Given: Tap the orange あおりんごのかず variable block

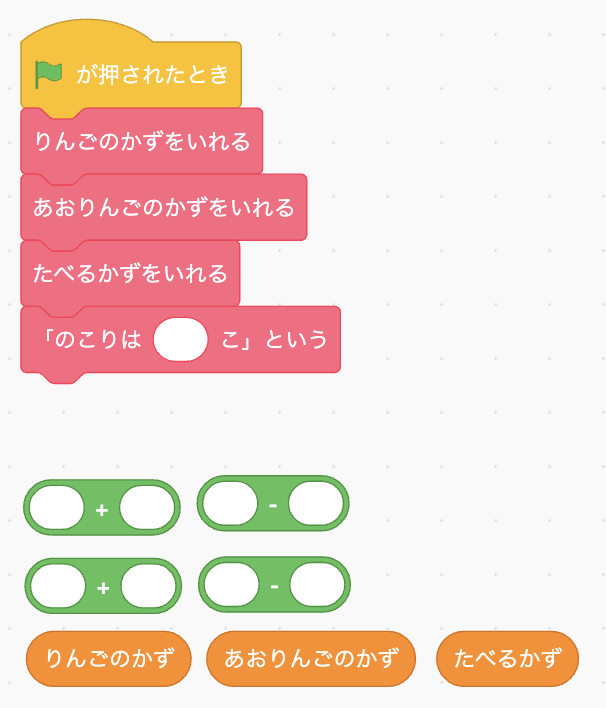Looking at the screenshot, I should click(x=311, y=659).
